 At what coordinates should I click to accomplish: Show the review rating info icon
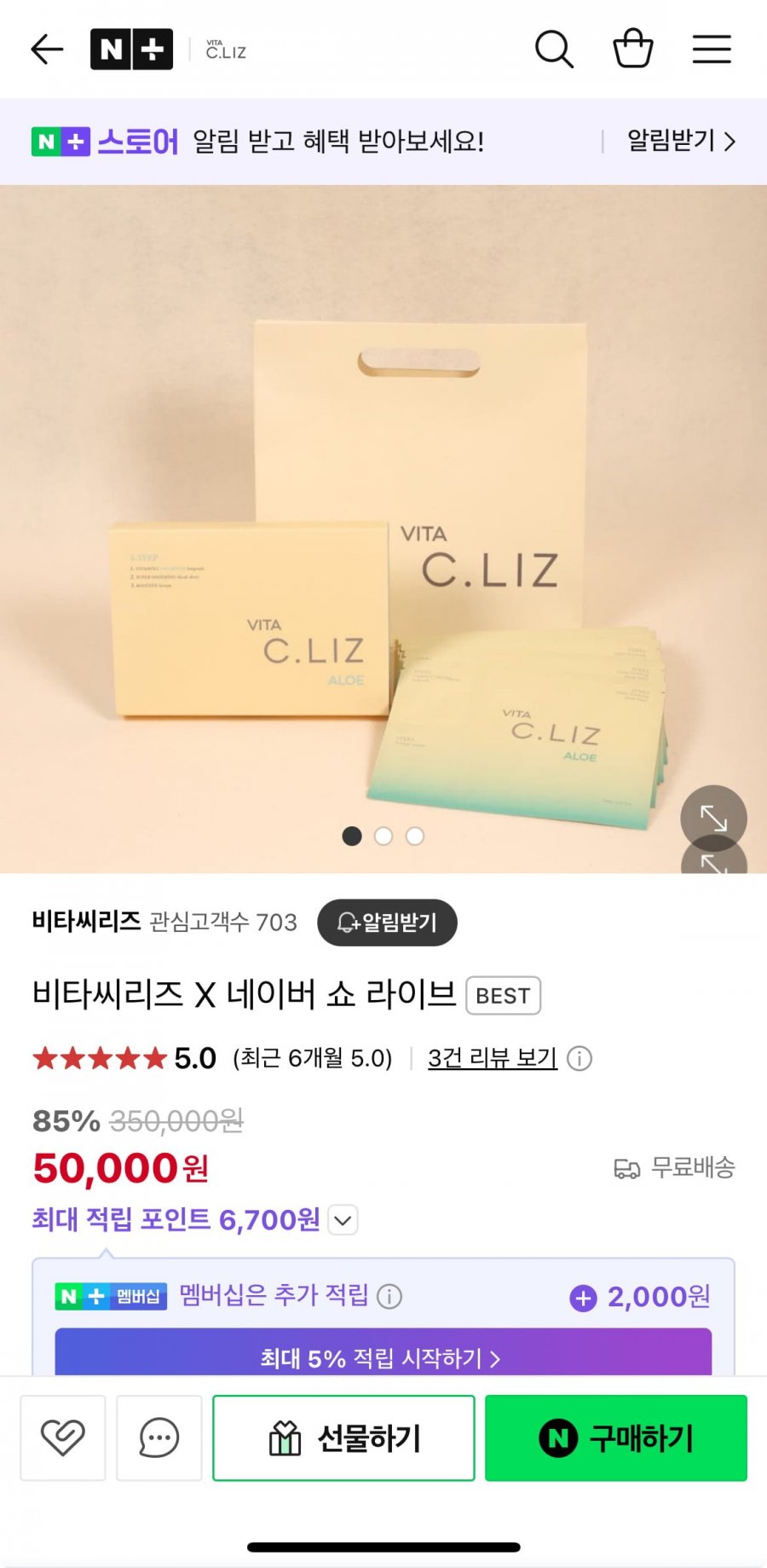point(580,1058)
